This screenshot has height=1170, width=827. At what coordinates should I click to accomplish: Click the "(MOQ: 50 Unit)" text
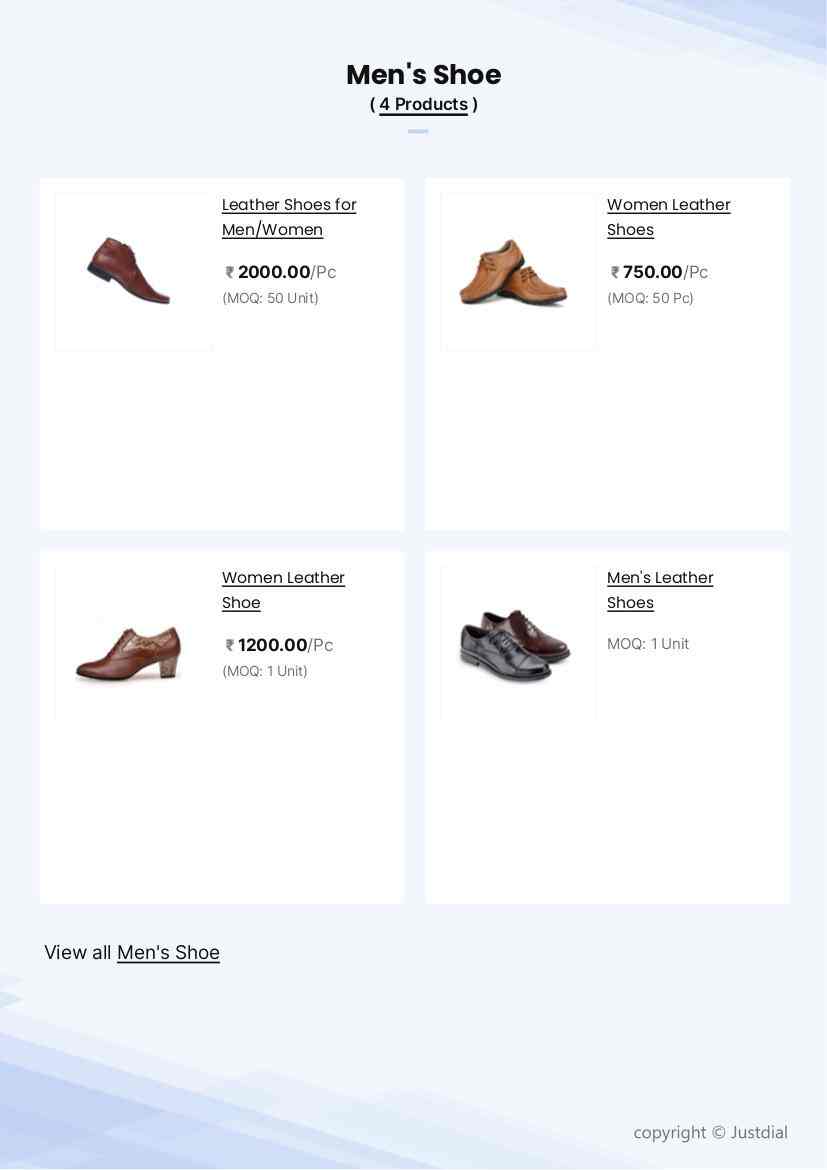[270, 298]
